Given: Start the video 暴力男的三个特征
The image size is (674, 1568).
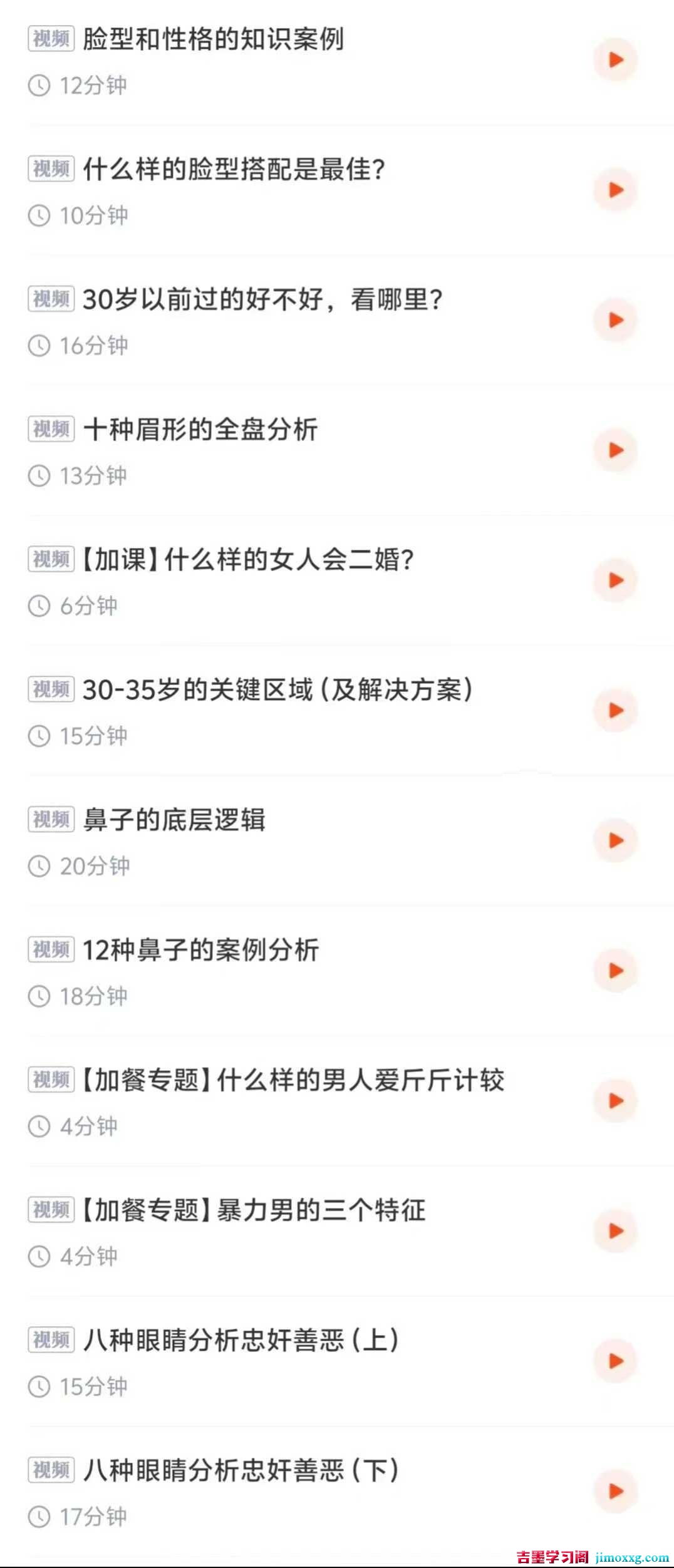Looking at the screenshot, I should [x=616, y=1230].
